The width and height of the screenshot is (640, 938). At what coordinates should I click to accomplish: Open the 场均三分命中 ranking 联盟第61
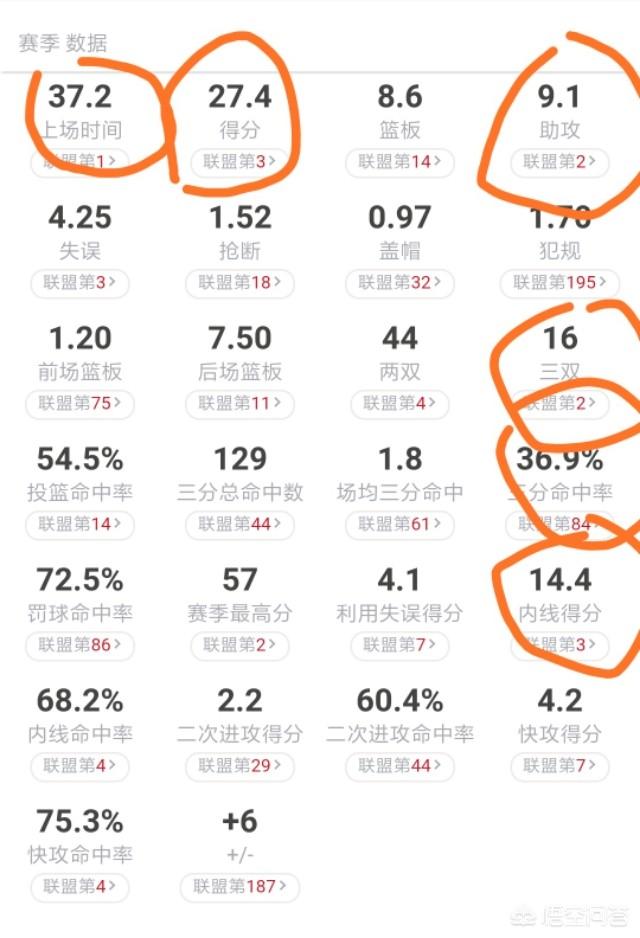[400, 524]
